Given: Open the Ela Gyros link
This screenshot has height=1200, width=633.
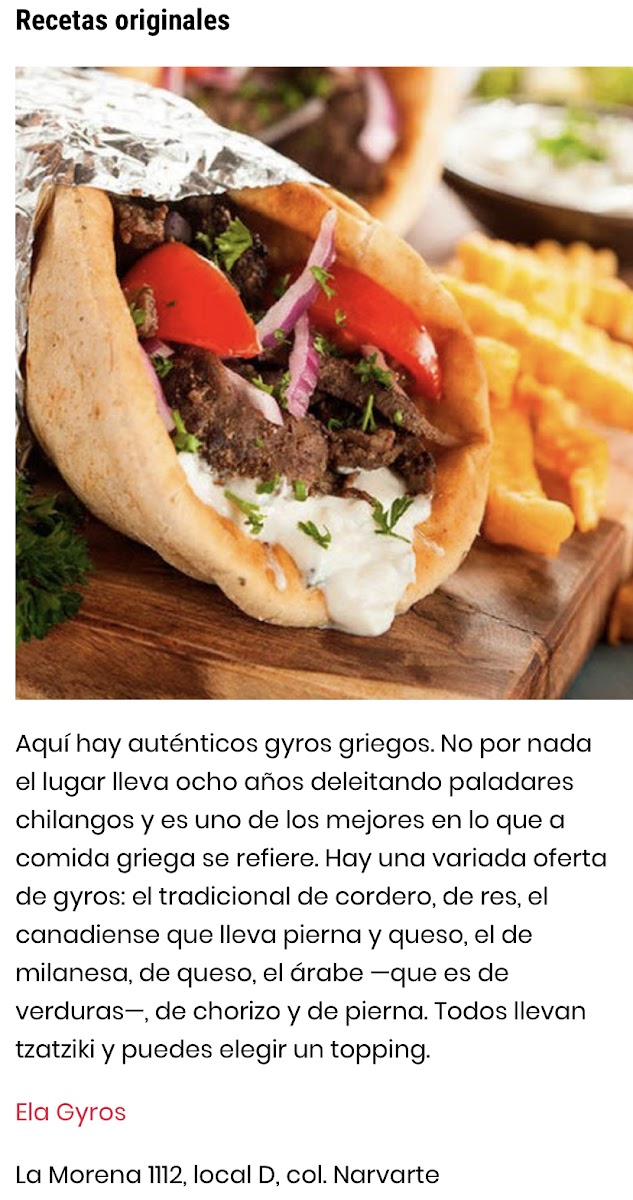Looking at the screenshot, I should tap(71, 1113).
